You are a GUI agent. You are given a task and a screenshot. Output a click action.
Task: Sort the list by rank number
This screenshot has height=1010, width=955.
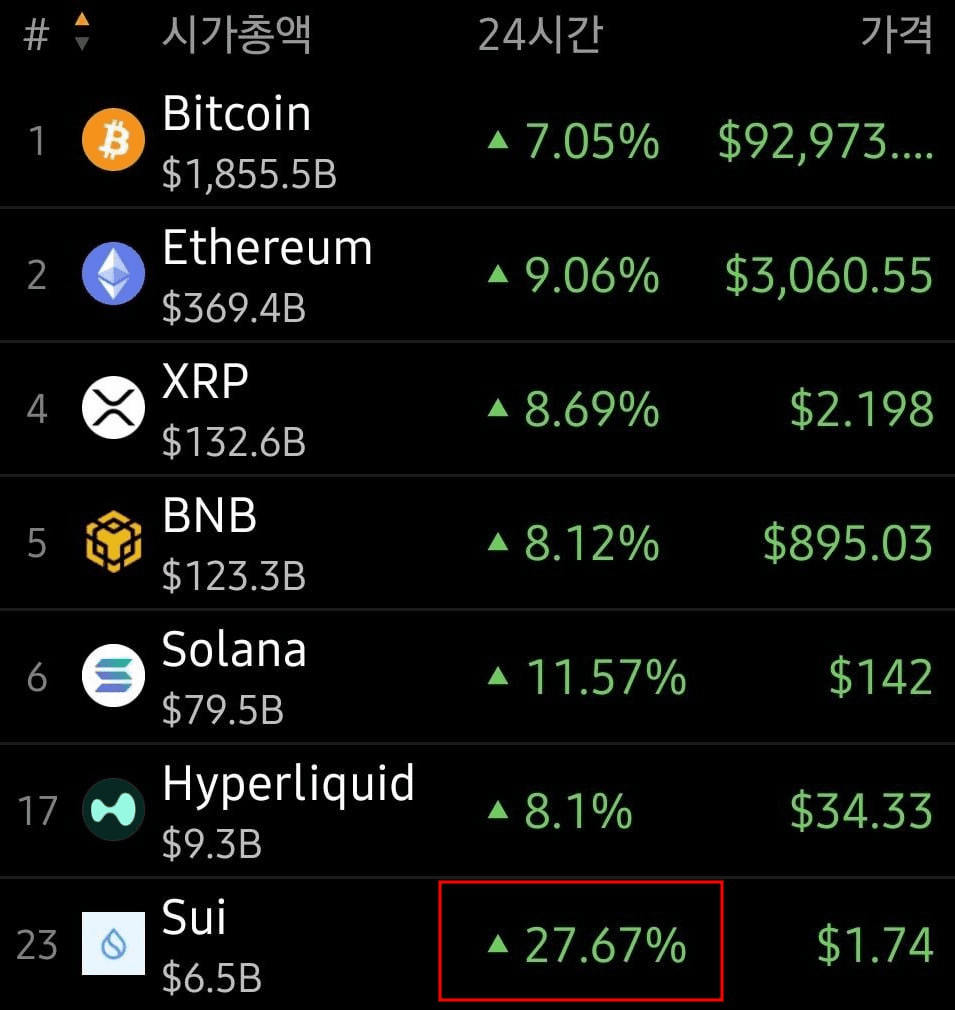(x=38, y=34)
